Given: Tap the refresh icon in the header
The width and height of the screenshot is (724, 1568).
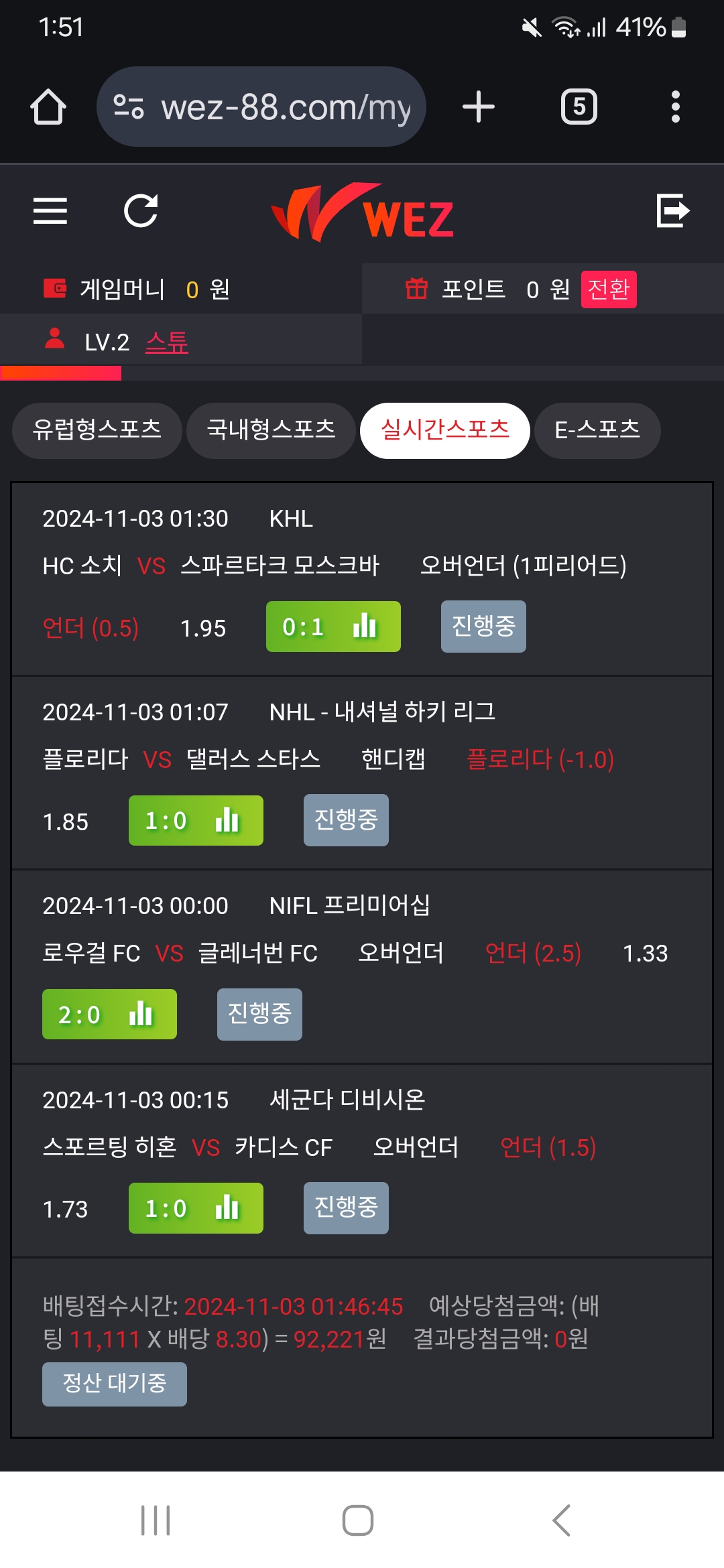Looking at the screenshot, I should pos(141,211).
